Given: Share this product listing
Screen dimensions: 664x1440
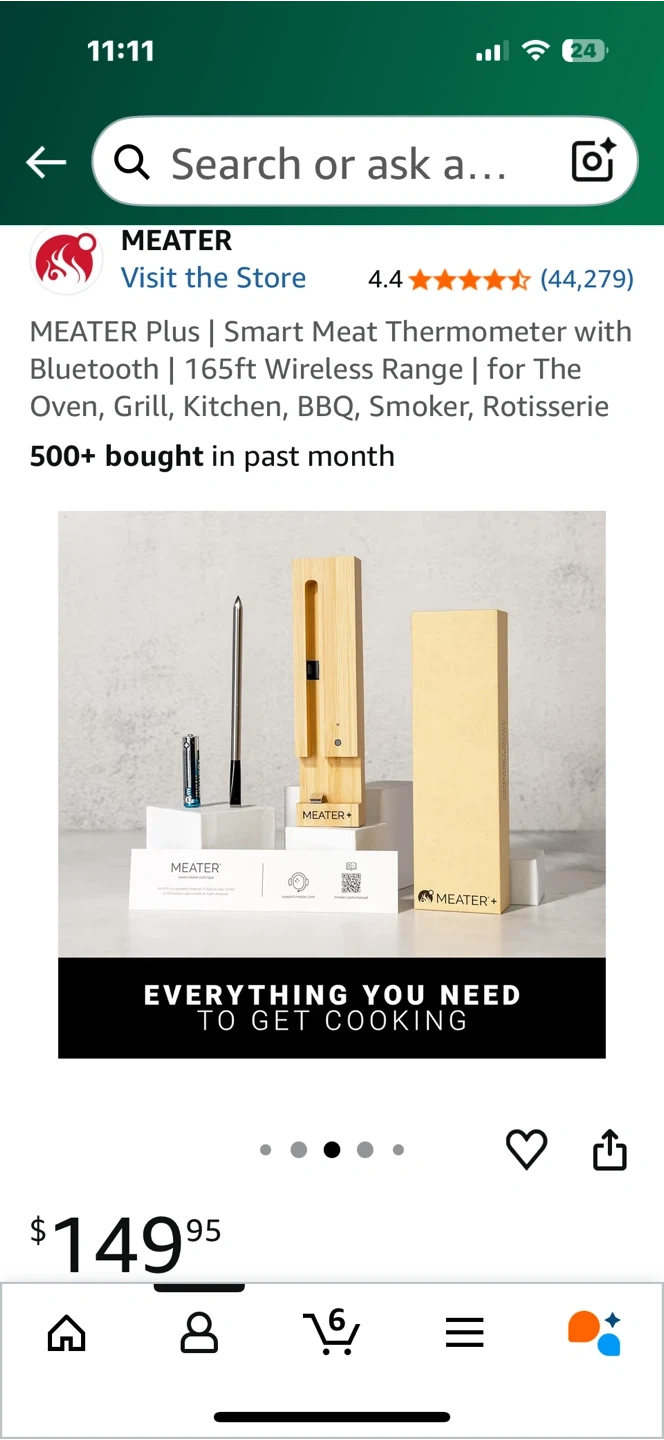Looking at the screenshot, I should point(609,1150).
